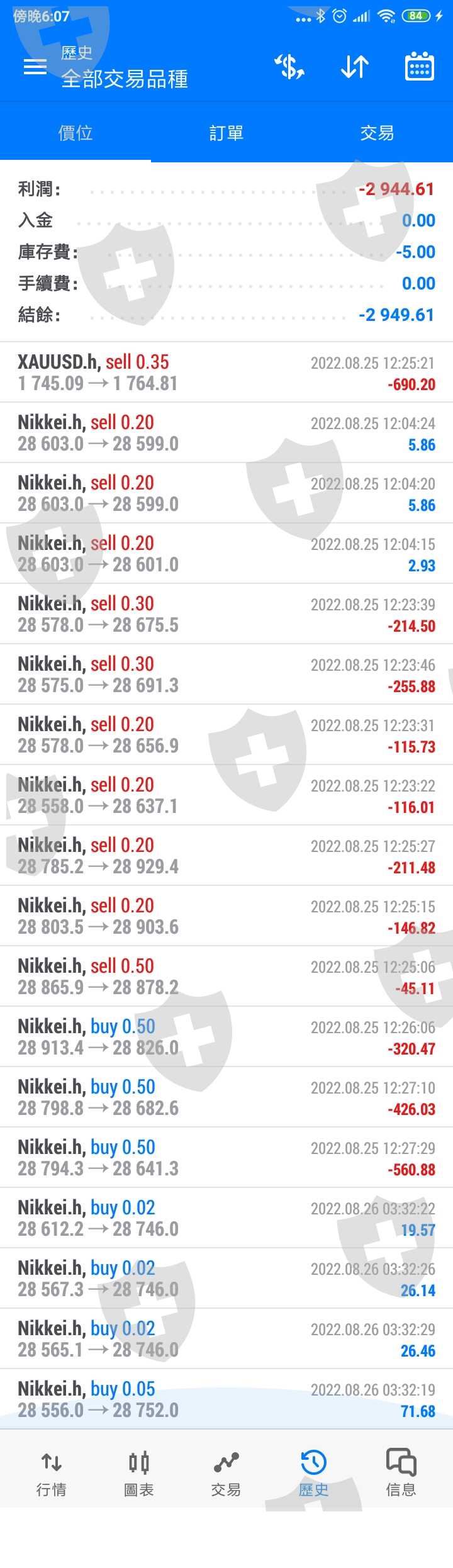Switch to the 交易 bottom navigation tab

pyautogui.click(x=226, y=1472)
